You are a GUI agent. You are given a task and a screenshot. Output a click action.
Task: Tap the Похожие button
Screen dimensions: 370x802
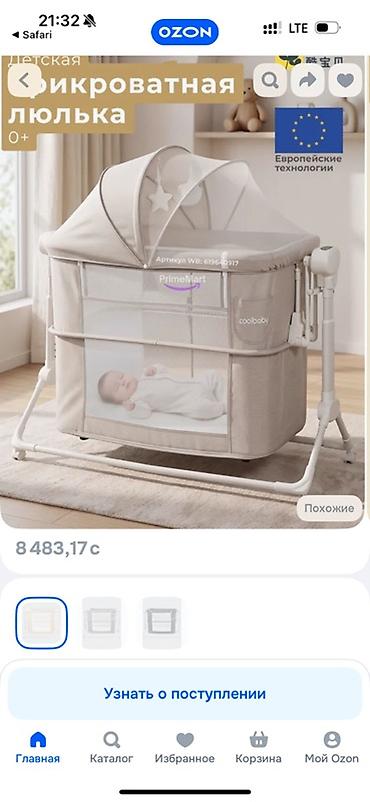(x=329, y=508)
